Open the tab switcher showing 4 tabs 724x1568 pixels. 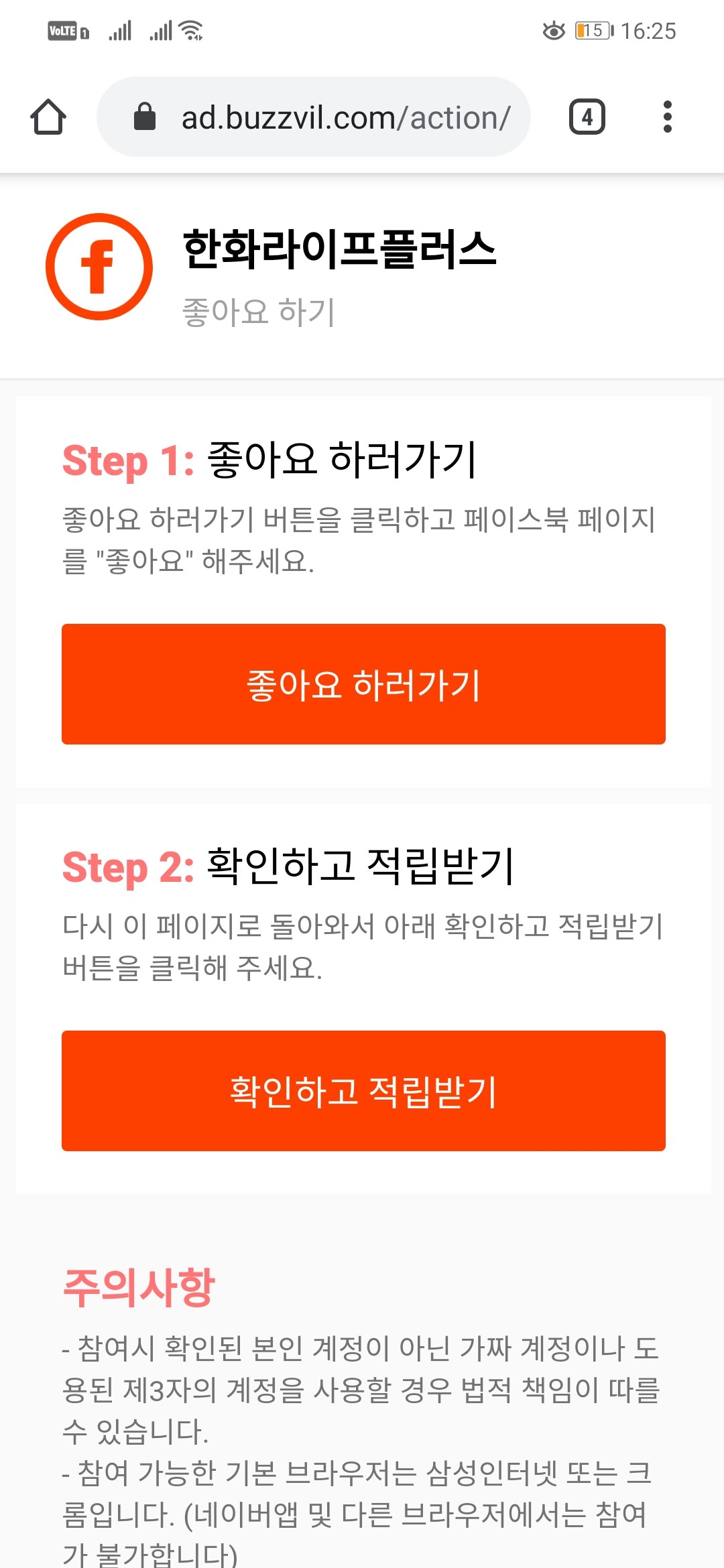click(x=587, y=117)
